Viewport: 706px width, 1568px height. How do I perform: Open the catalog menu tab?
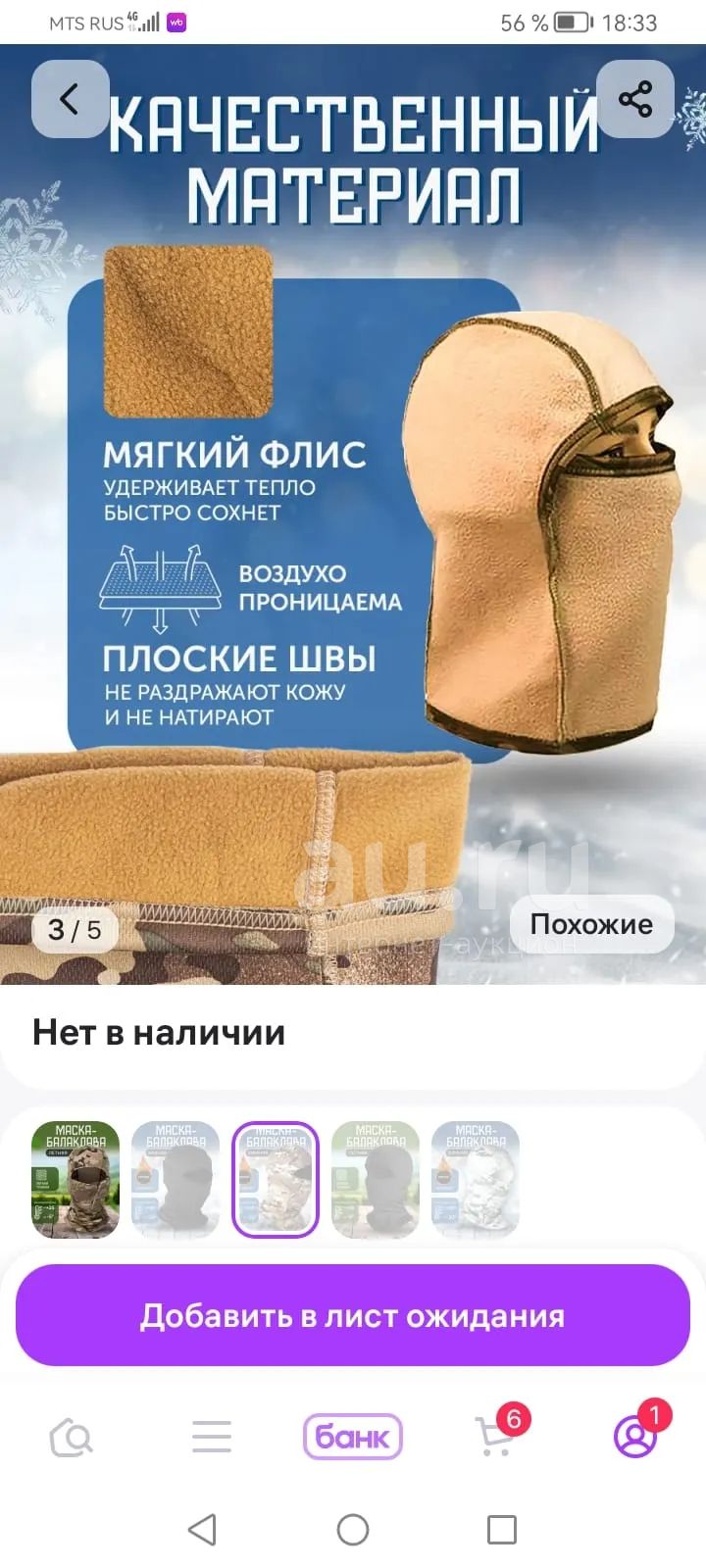[212, 1438]
